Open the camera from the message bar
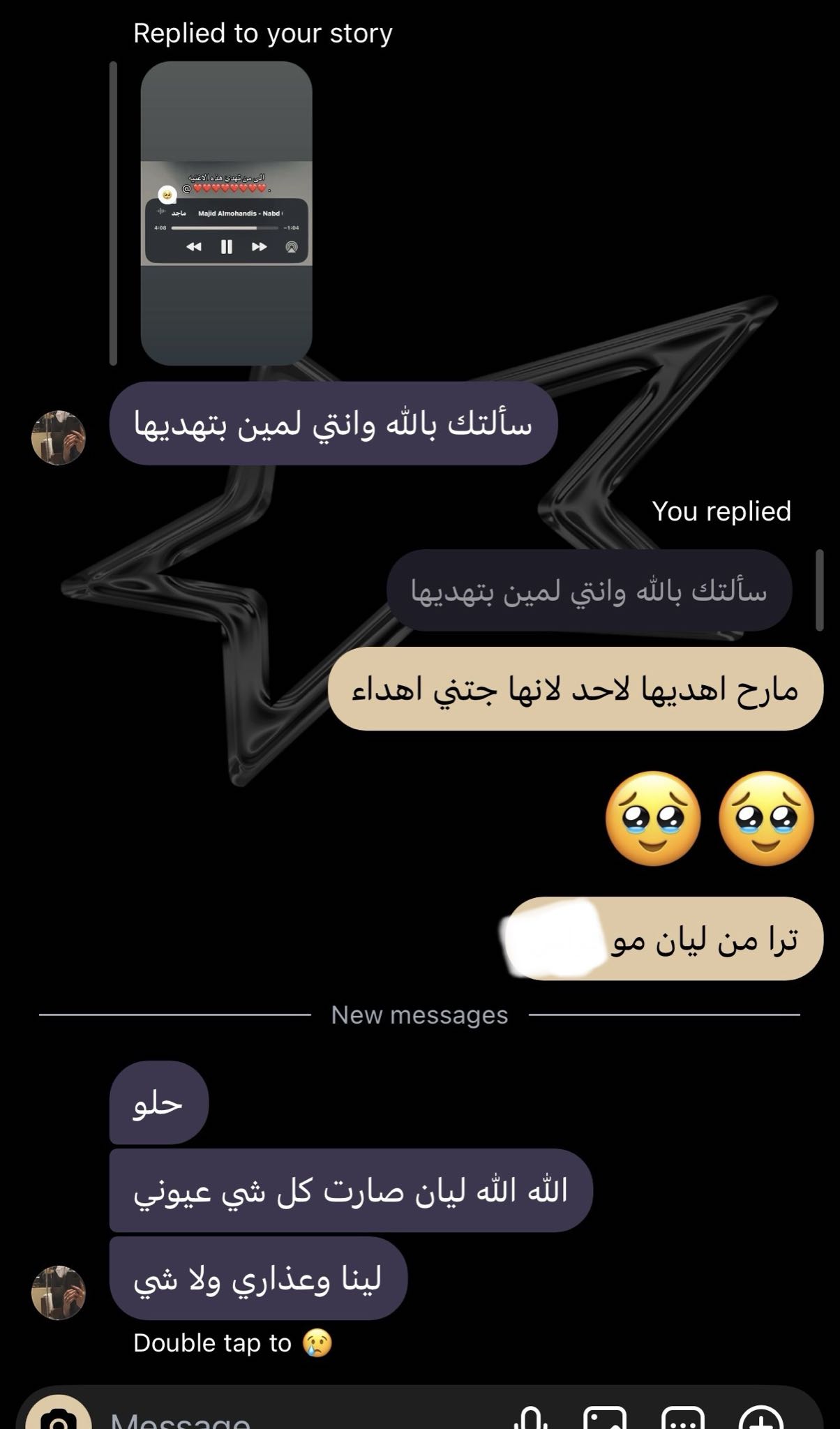 click(x=59, y=1416)
